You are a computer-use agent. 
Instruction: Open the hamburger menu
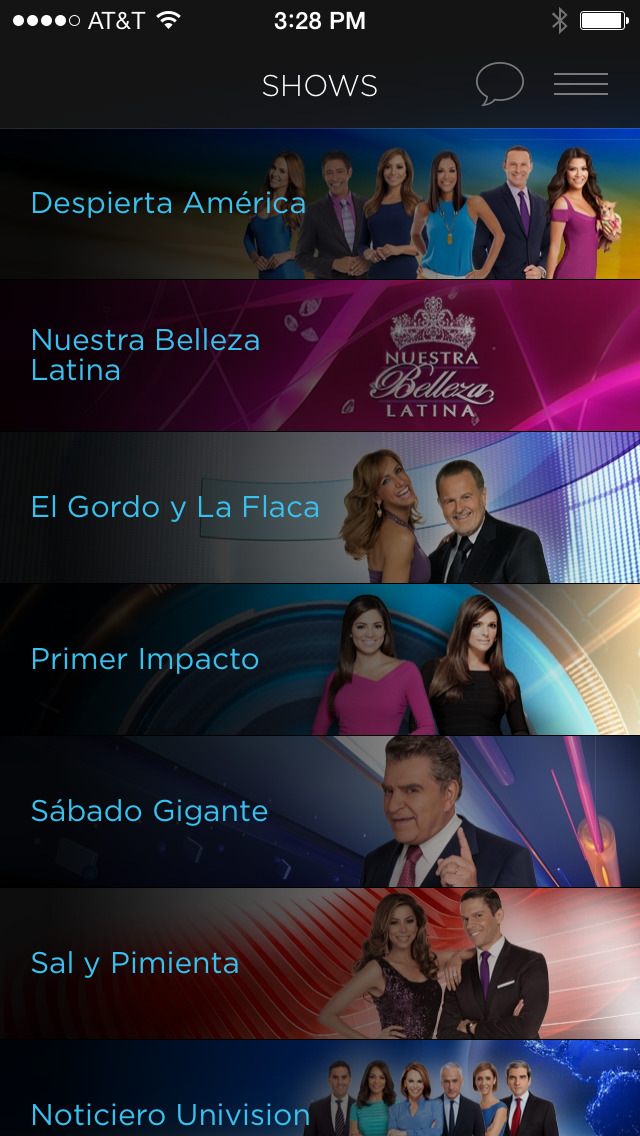pyautogui.click(x=581, y=84)
